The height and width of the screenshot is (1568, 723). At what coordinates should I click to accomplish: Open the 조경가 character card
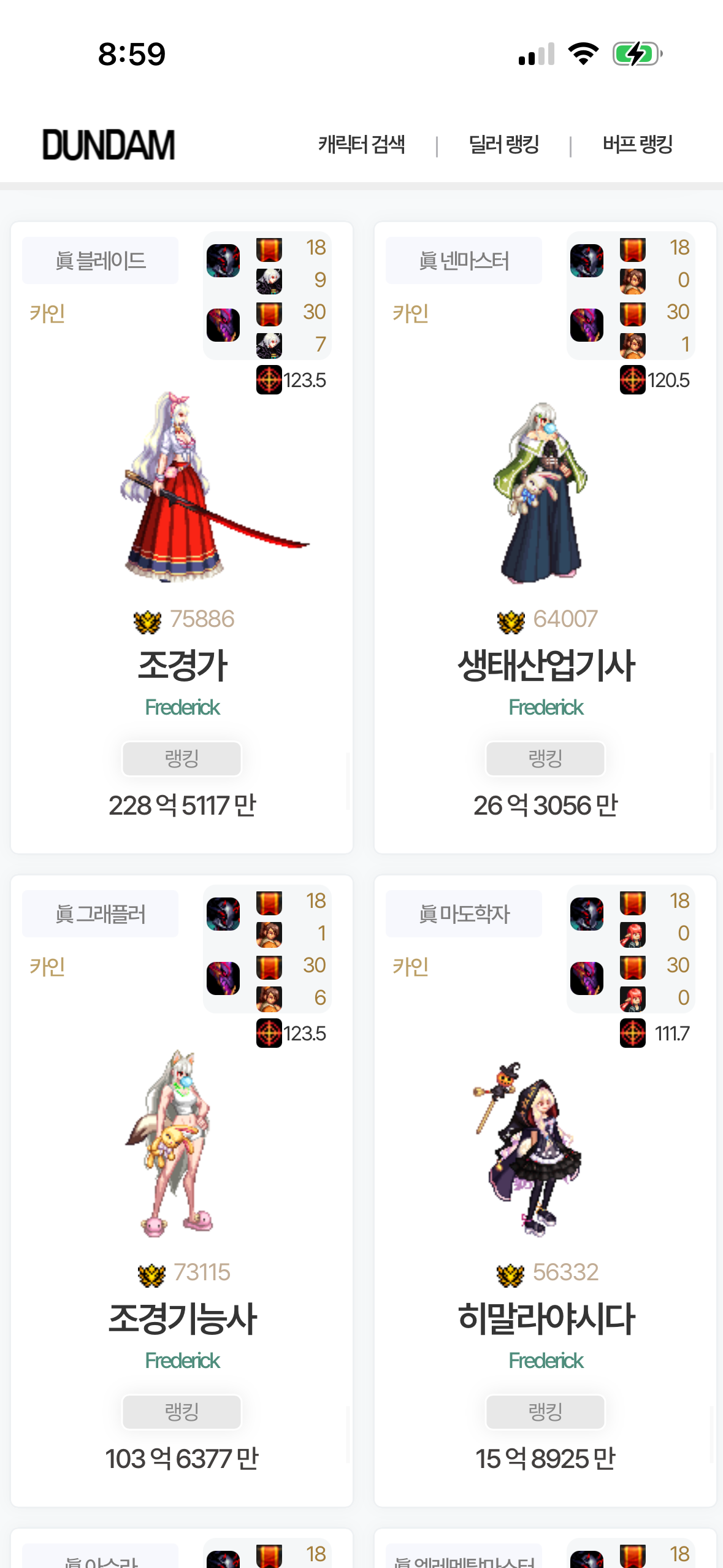tap(182, 666)
